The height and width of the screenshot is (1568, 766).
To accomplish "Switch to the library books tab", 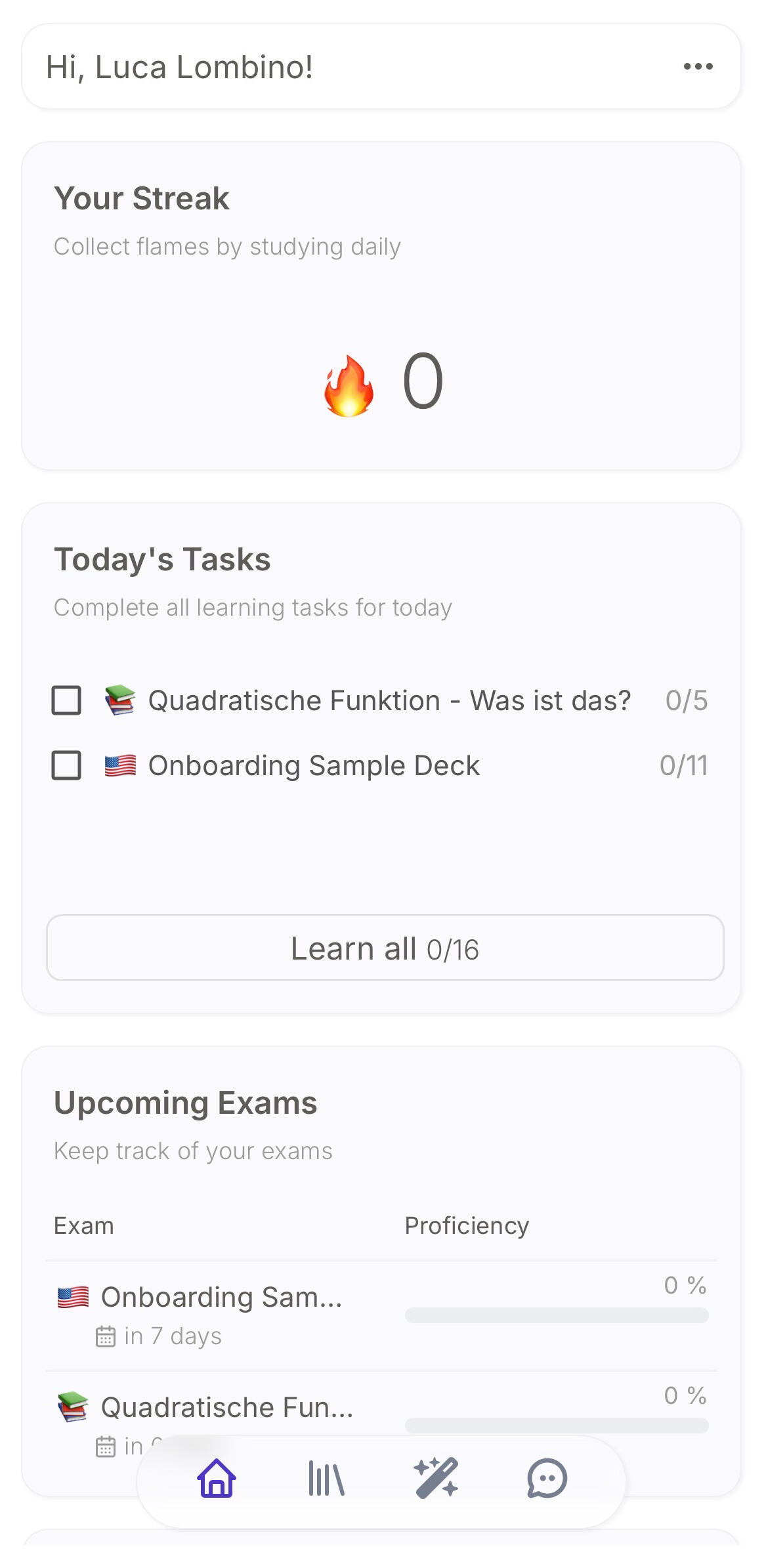I will click(326, 1479).
